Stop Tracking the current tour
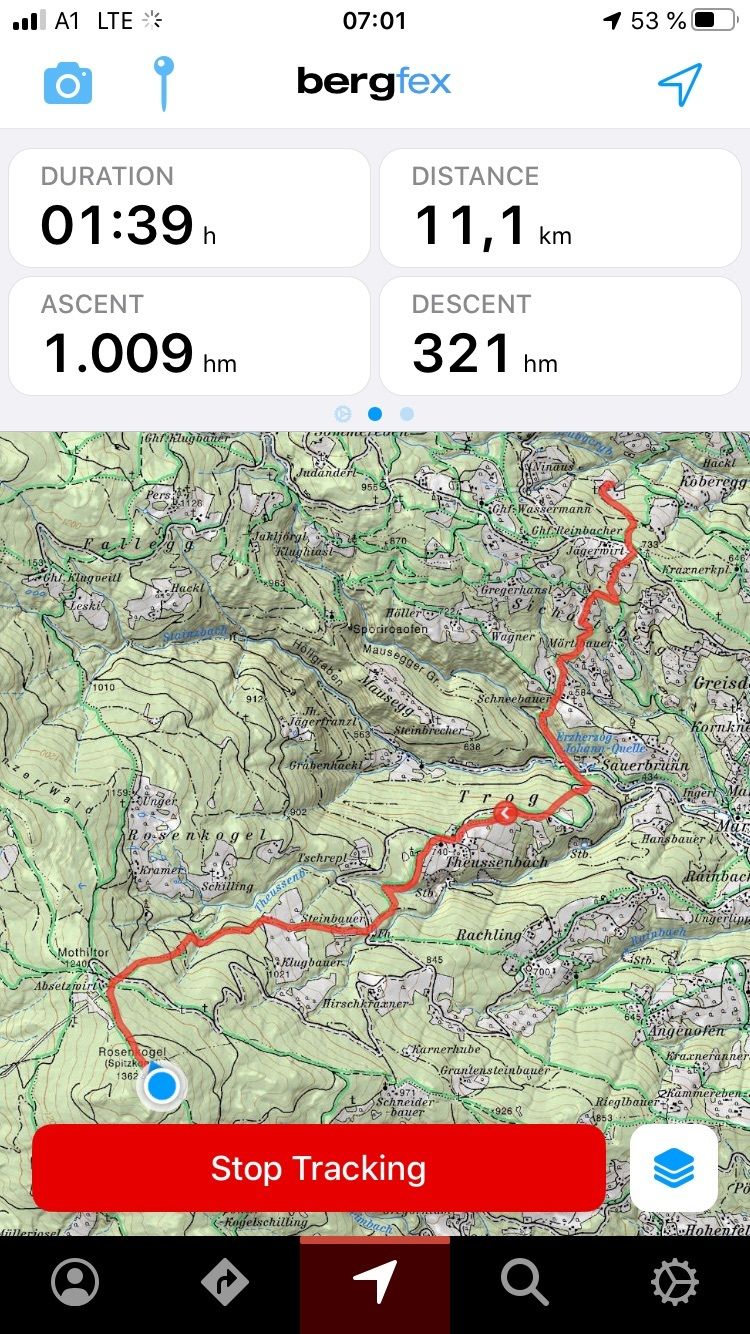The height and width of the screenshot is (1334, 750). (319, 1168)
